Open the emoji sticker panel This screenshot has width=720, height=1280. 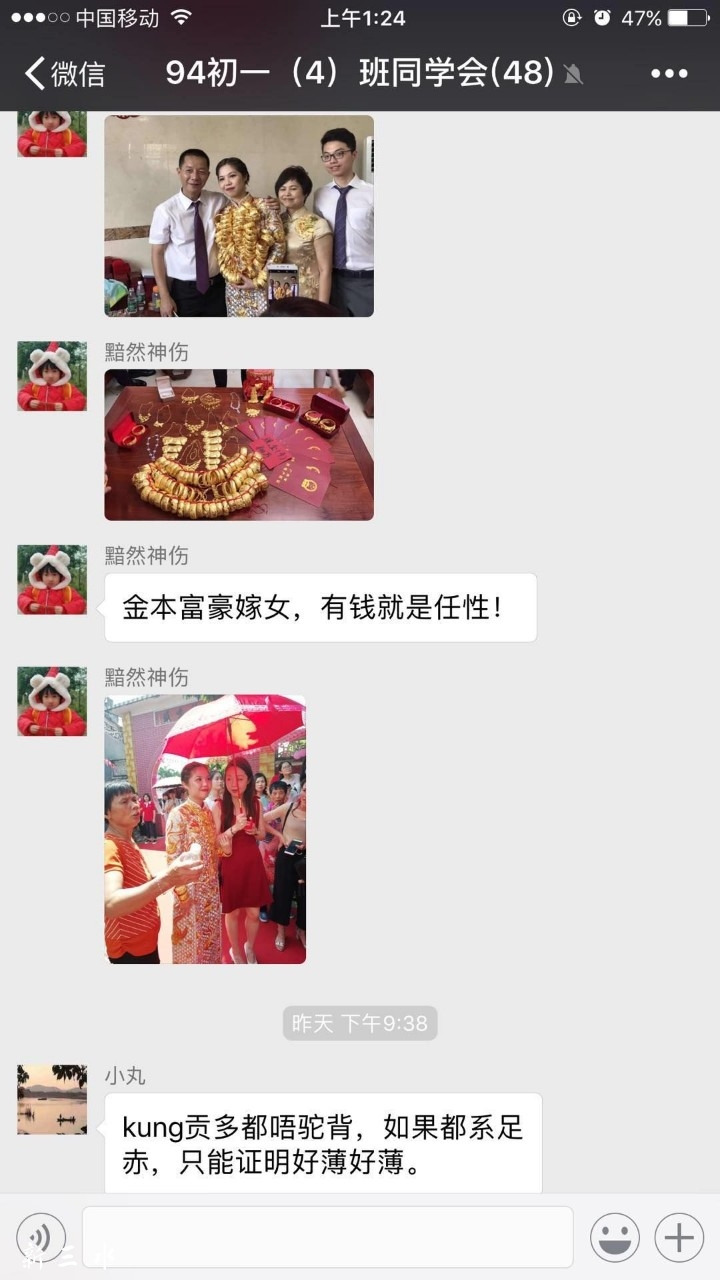click(615, 1237)
